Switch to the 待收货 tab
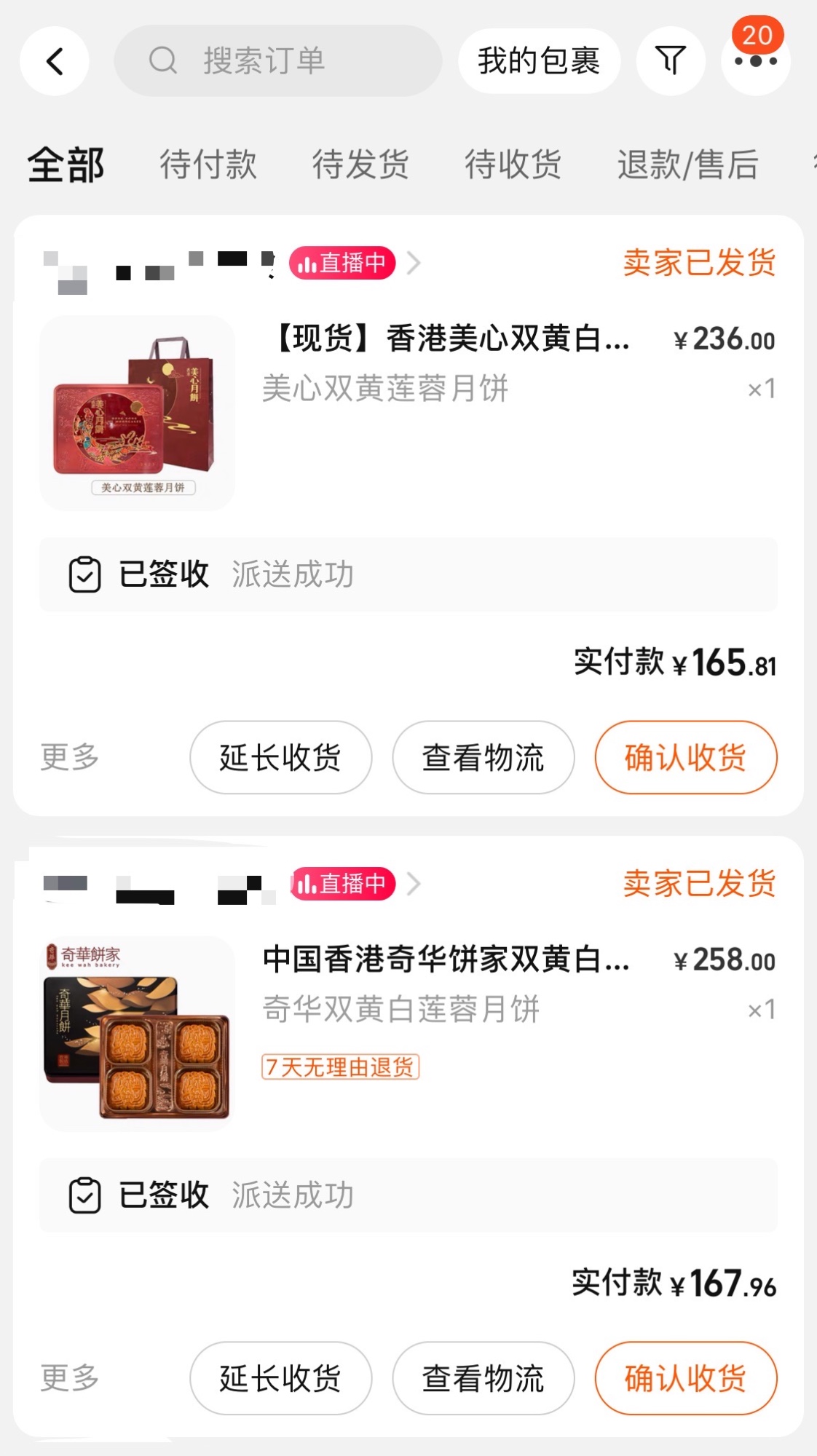 513,165
